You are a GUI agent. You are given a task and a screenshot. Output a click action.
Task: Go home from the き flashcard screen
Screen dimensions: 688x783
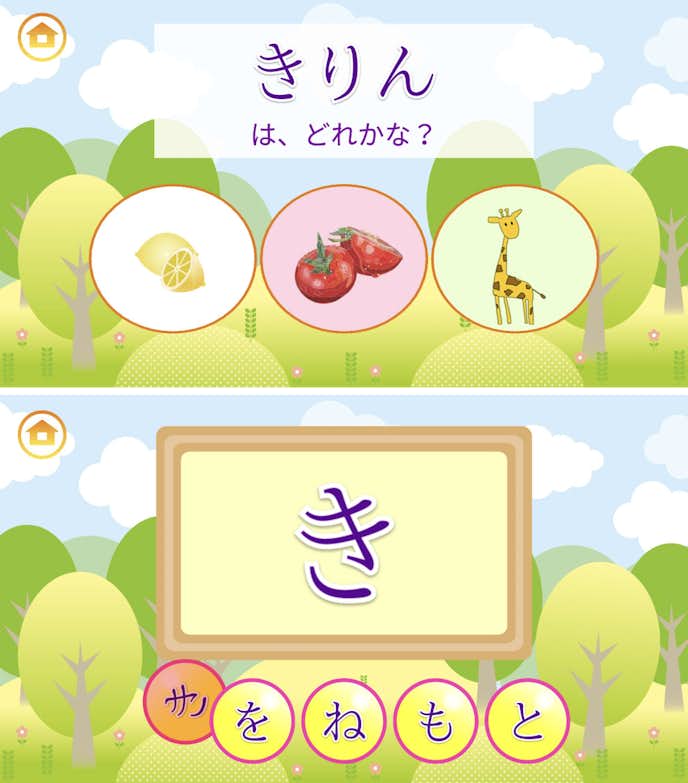point(41,434)
